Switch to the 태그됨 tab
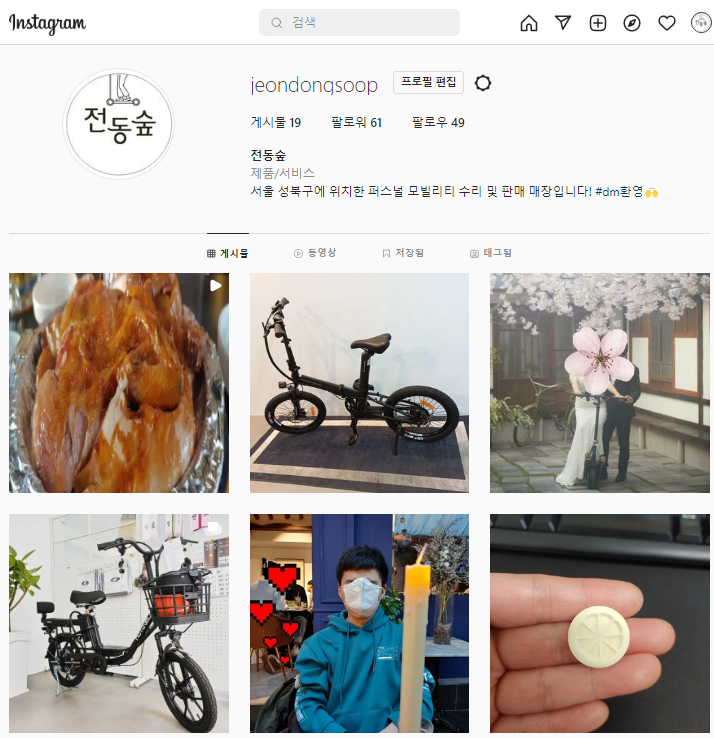 tap(491, 254)
